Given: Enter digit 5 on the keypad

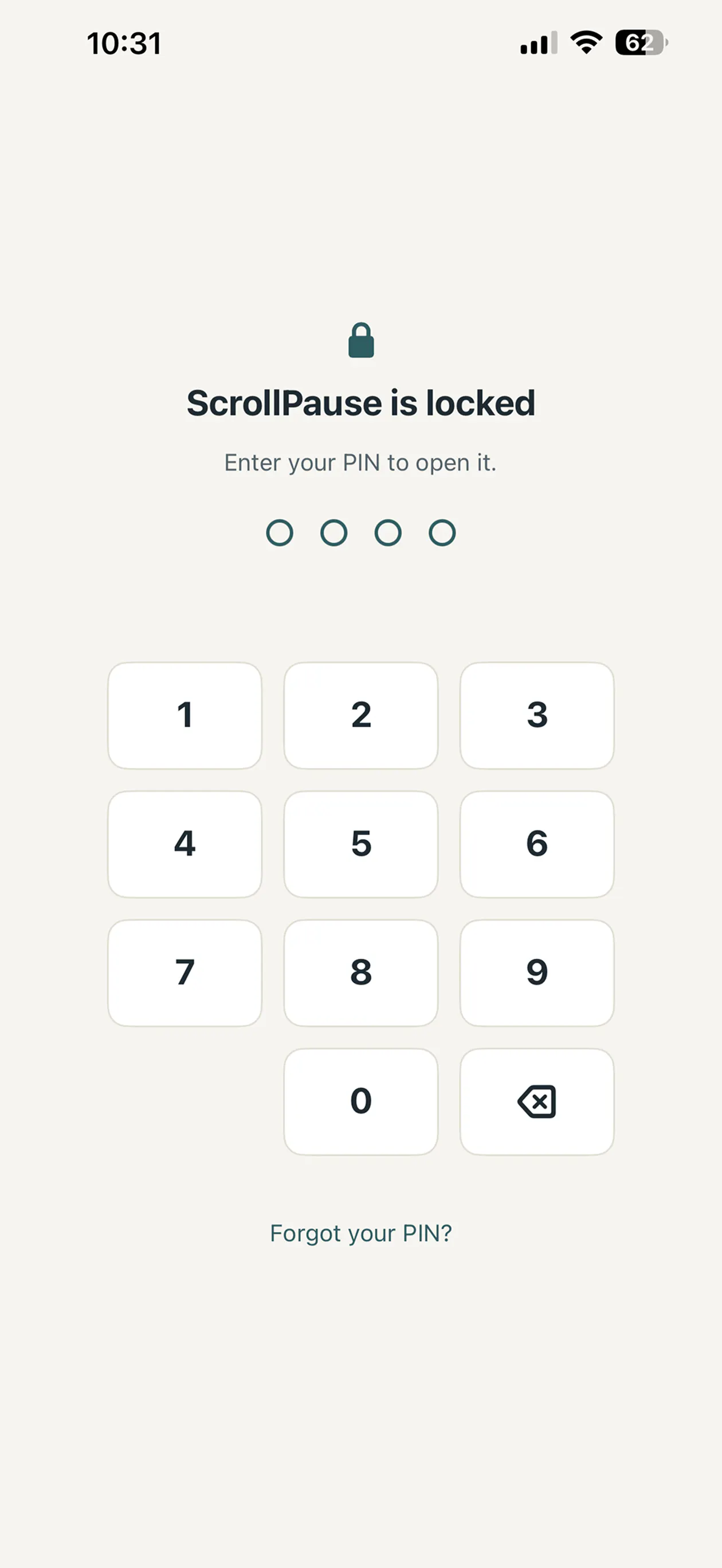Looking at the screenshot, I should [361, 844].
